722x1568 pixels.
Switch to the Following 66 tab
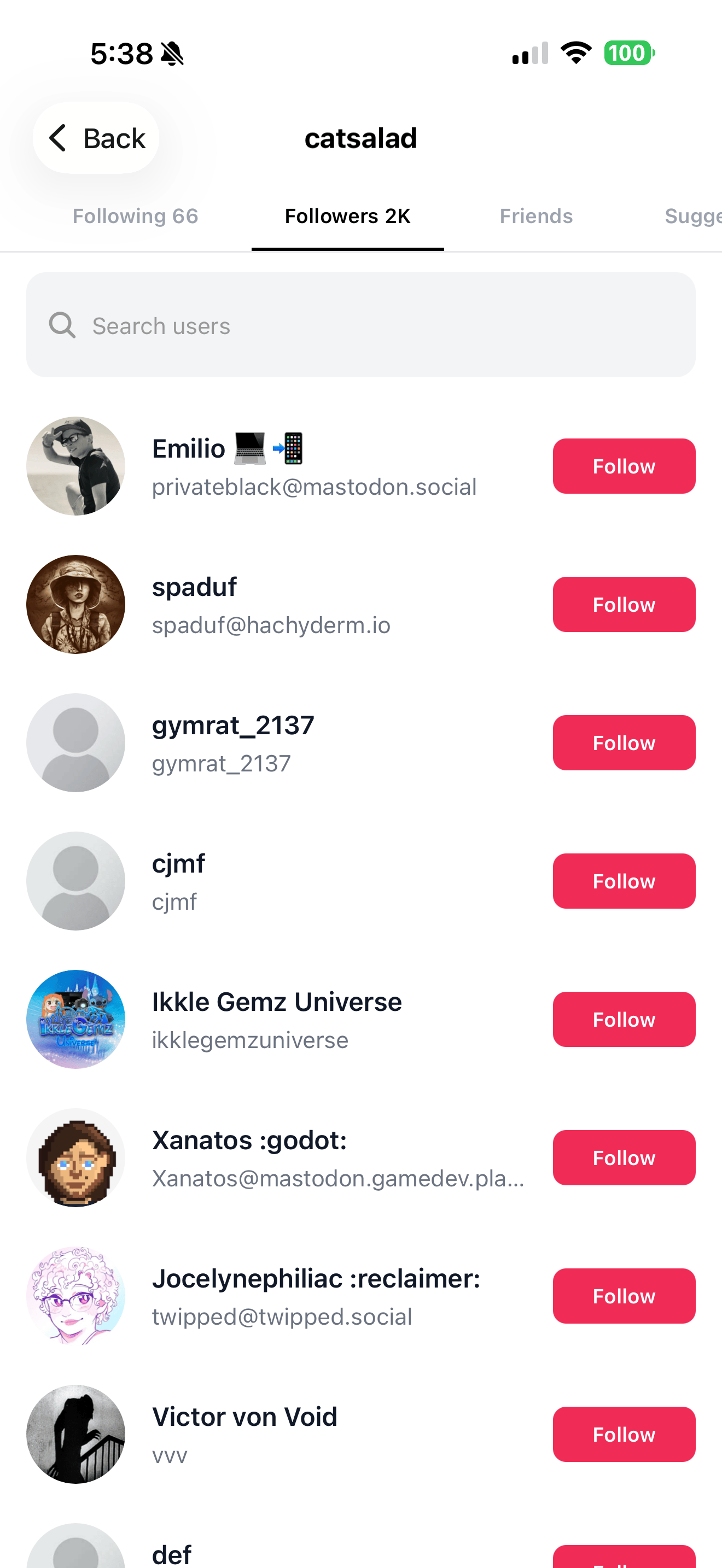click(x=135, y=216)
